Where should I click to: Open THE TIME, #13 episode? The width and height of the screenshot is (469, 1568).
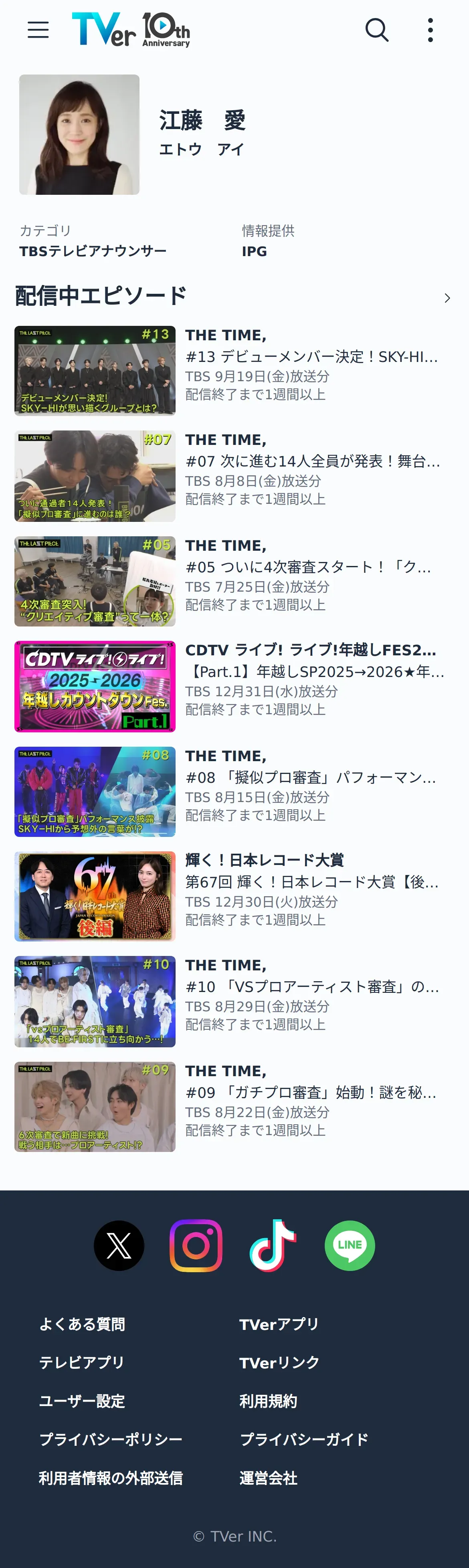click(x=95, y=371)
